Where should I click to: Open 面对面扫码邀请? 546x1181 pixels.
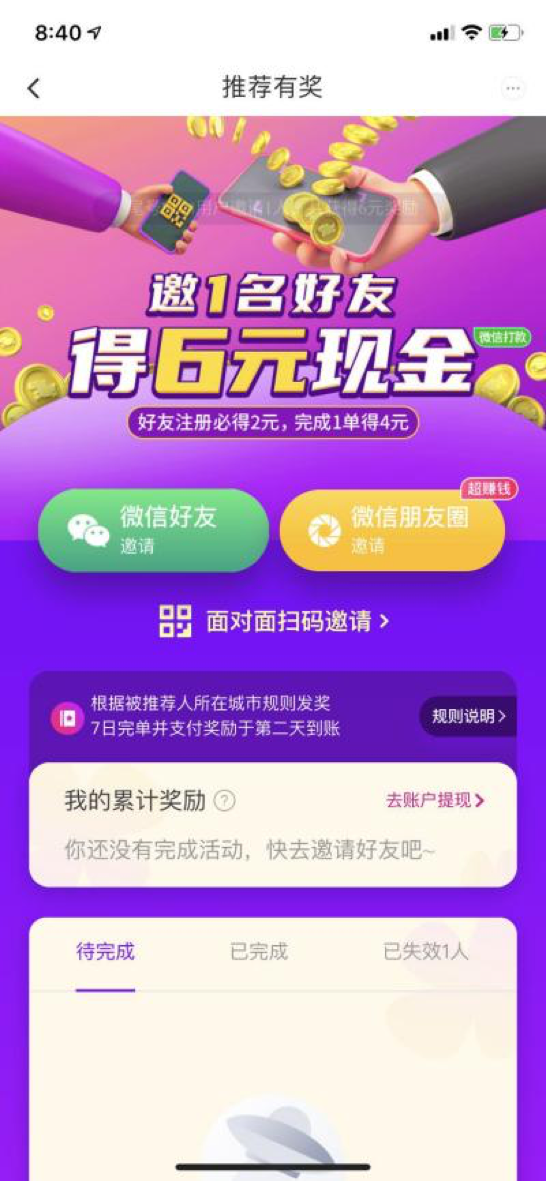pos(274,621)
